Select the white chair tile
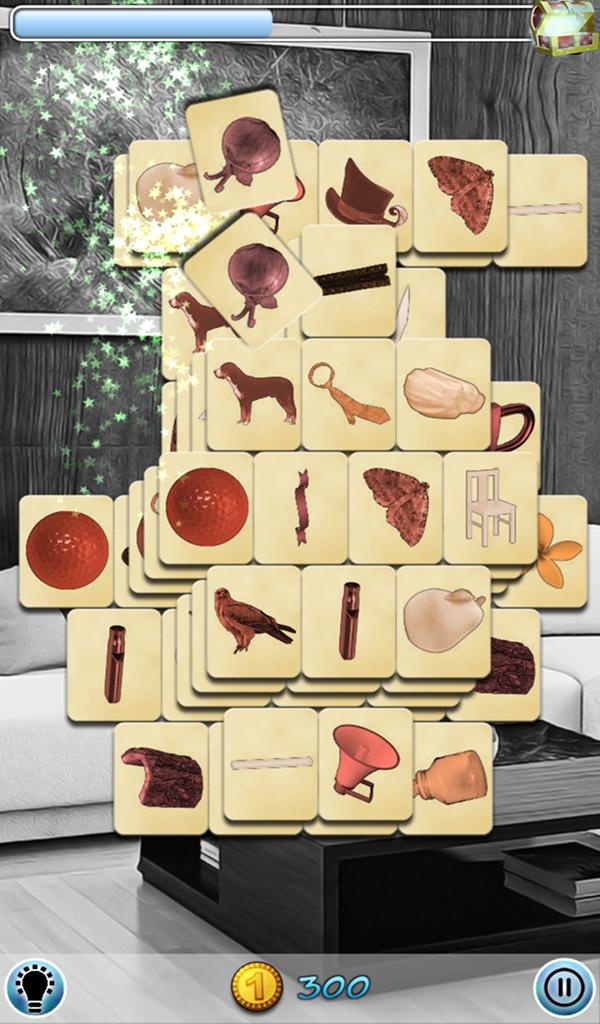The width and height of the screenshot is (600, 1024). (x=490, y=507)
